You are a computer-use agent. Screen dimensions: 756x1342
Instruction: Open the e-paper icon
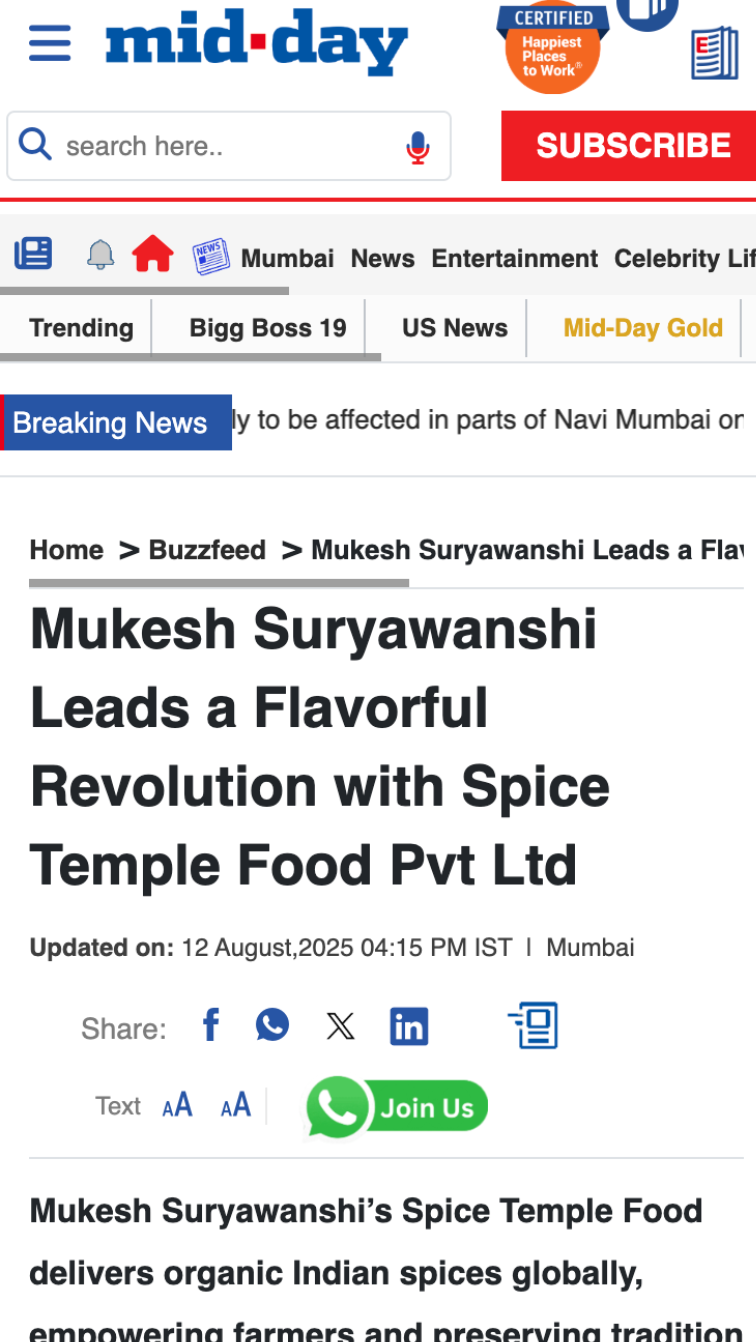(714, 54)
